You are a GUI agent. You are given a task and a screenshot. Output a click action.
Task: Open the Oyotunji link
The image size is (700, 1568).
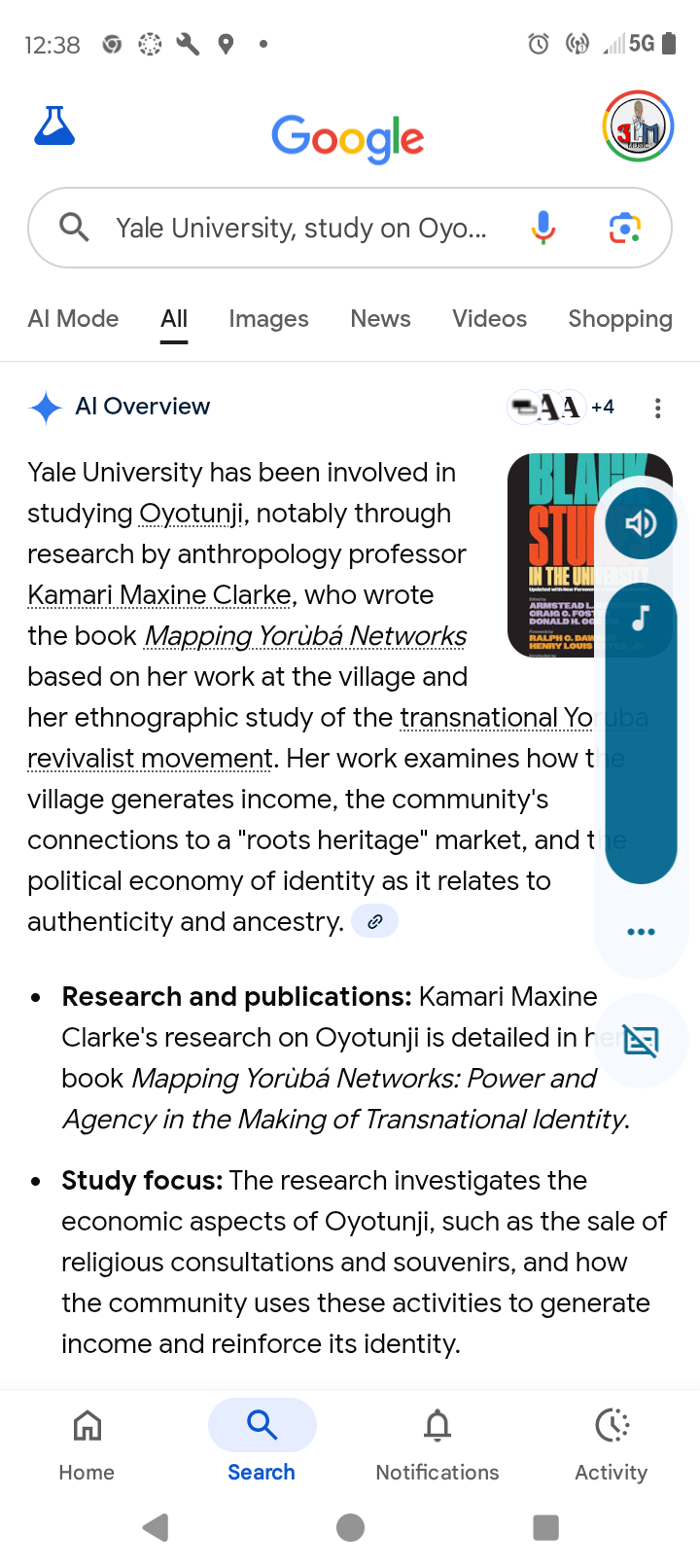[x=192, y=514]
